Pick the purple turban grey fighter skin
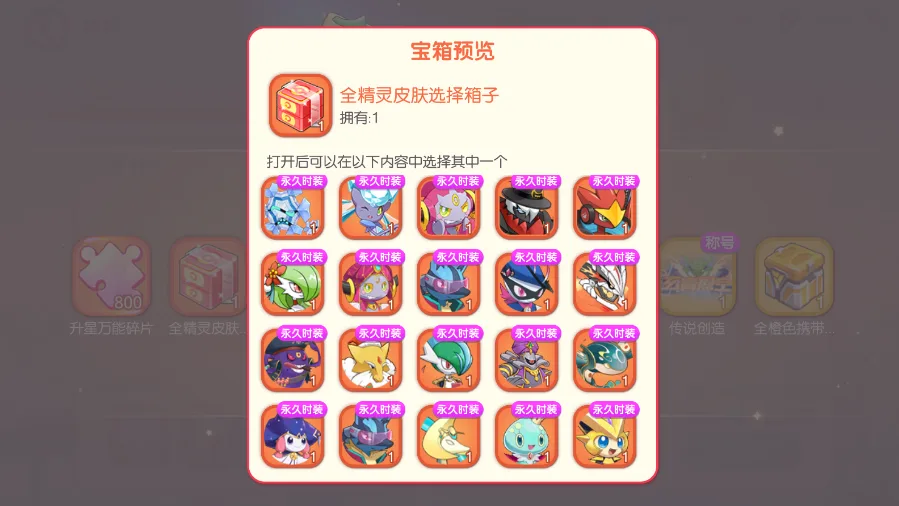The width and height of the screenshot is (899, 506). [x=527, y=360]
